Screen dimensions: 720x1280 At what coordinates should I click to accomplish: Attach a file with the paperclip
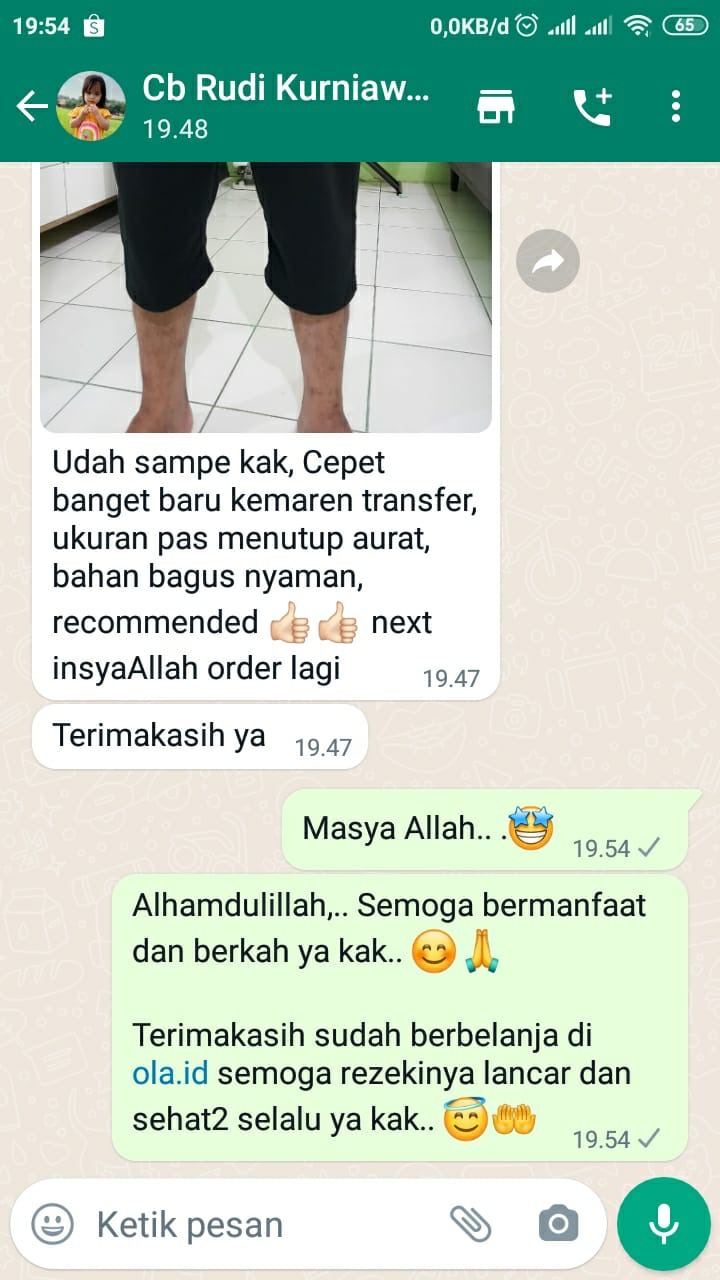471,1223
